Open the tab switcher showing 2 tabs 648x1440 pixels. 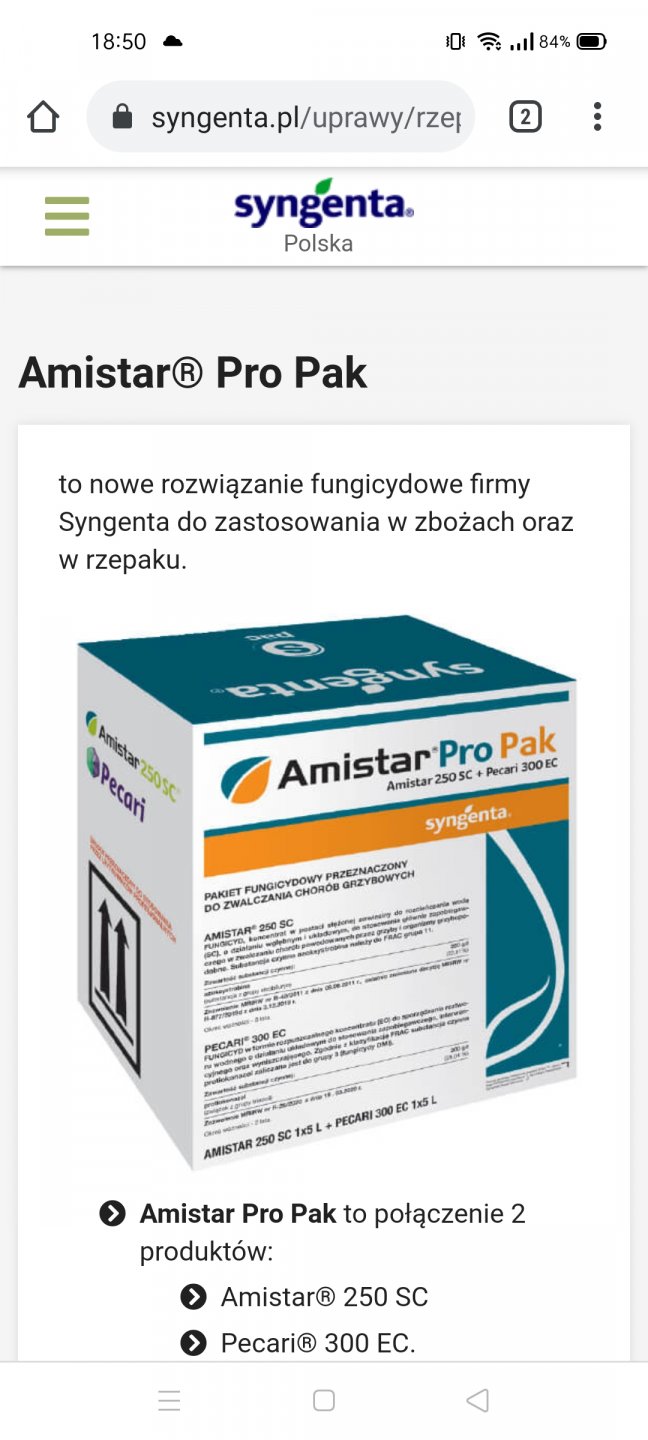click(x=525, y=118)
